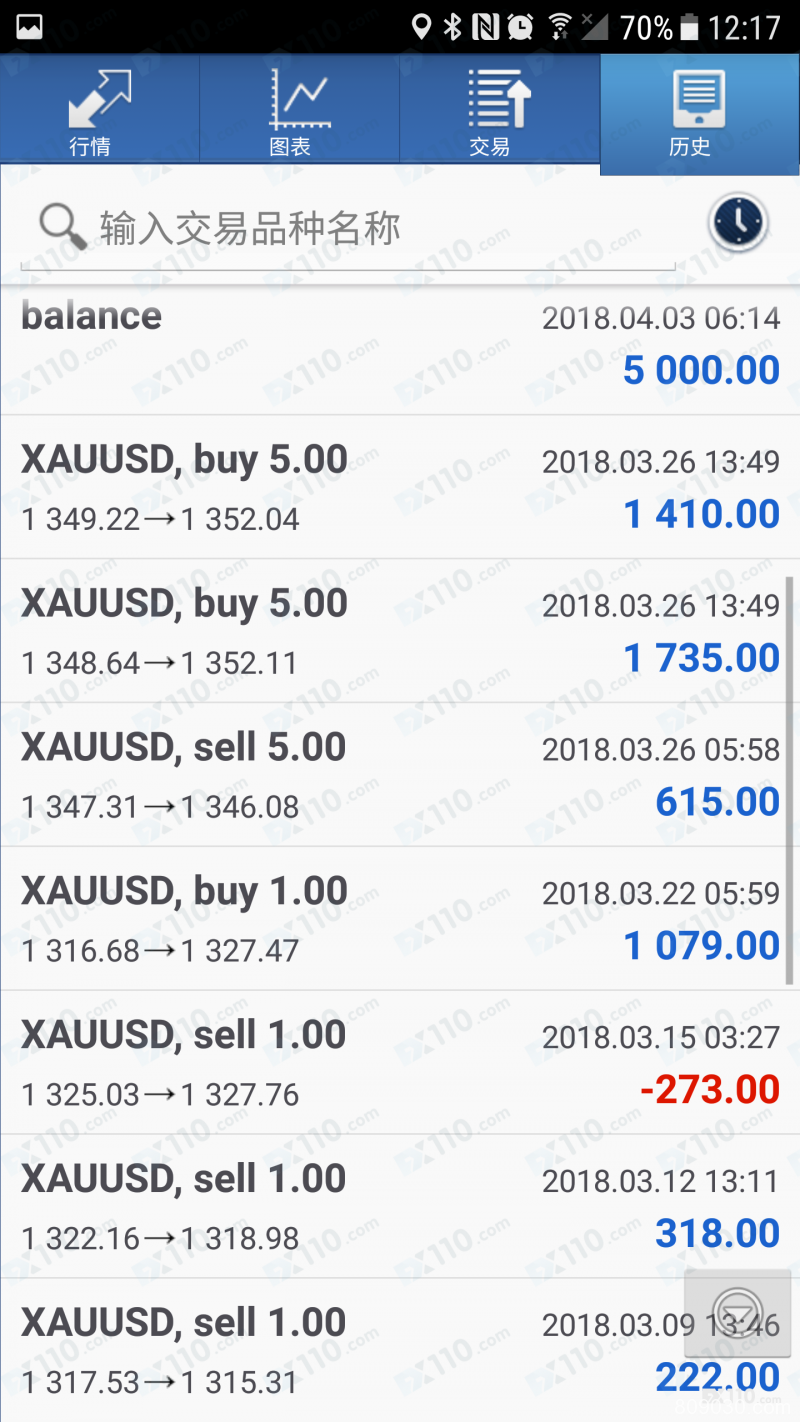
Task: Switch to the 行情 quotes tab
Action: (x=99, y=110)
